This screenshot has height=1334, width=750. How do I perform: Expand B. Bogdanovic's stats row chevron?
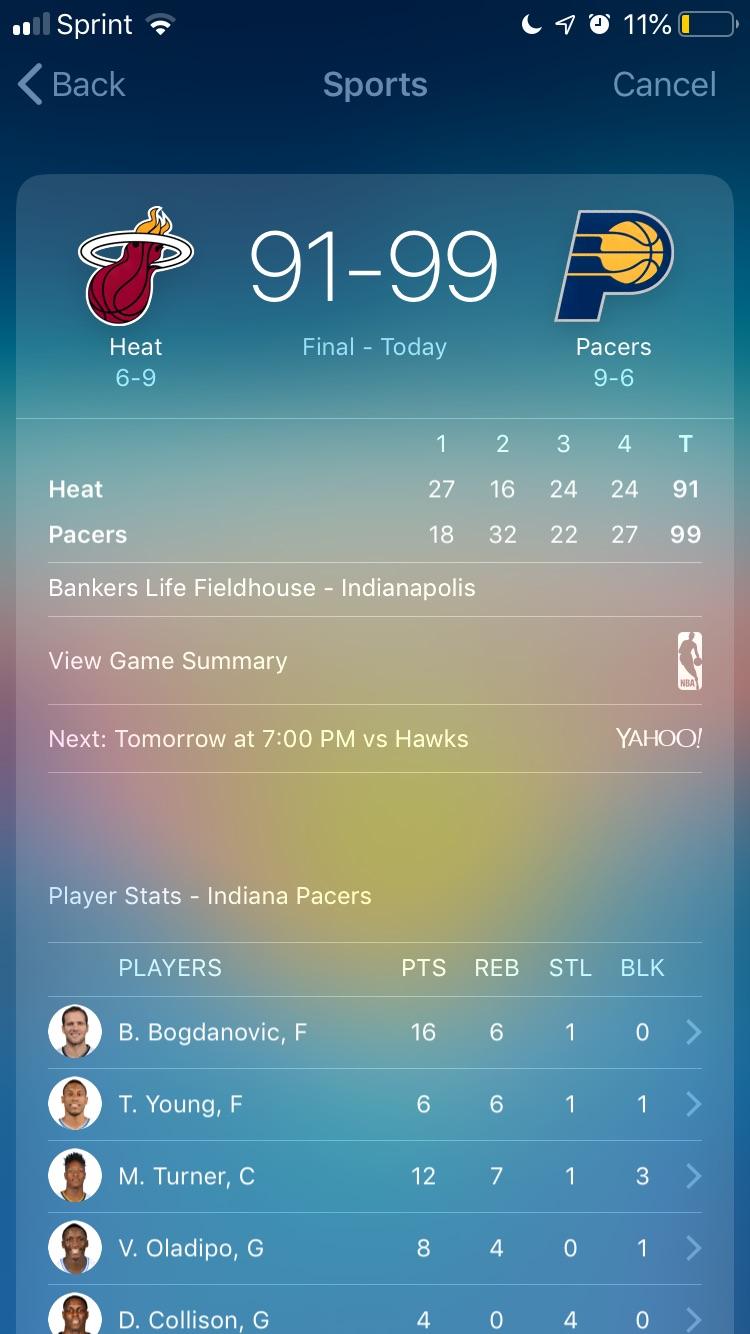pyautogui.click(x=693, y=1031)
